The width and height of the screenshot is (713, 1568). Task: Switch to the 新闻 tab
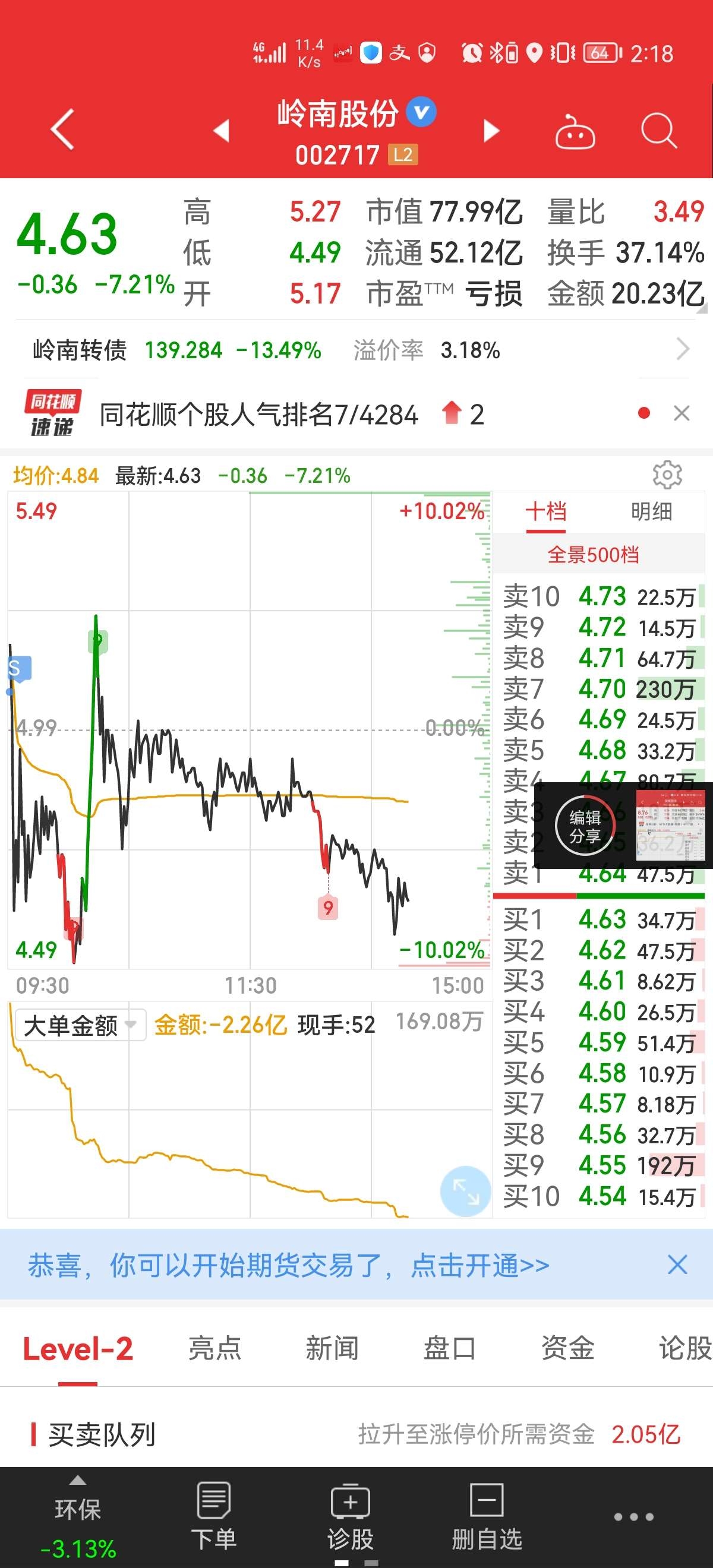[x=332, y=1348]
